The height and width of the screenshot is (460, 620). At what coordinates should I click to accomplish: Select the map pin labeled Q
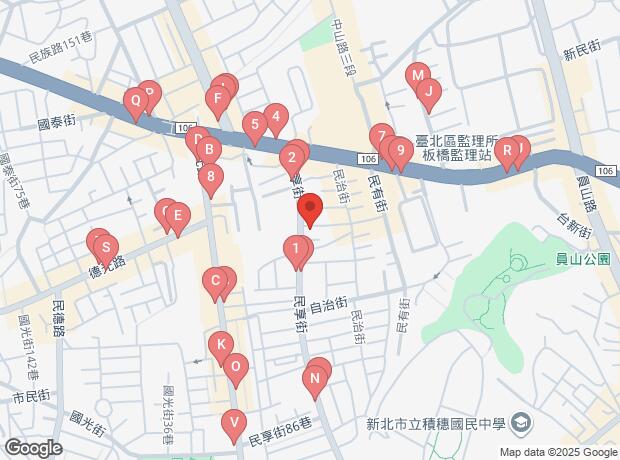click(136, 105)
